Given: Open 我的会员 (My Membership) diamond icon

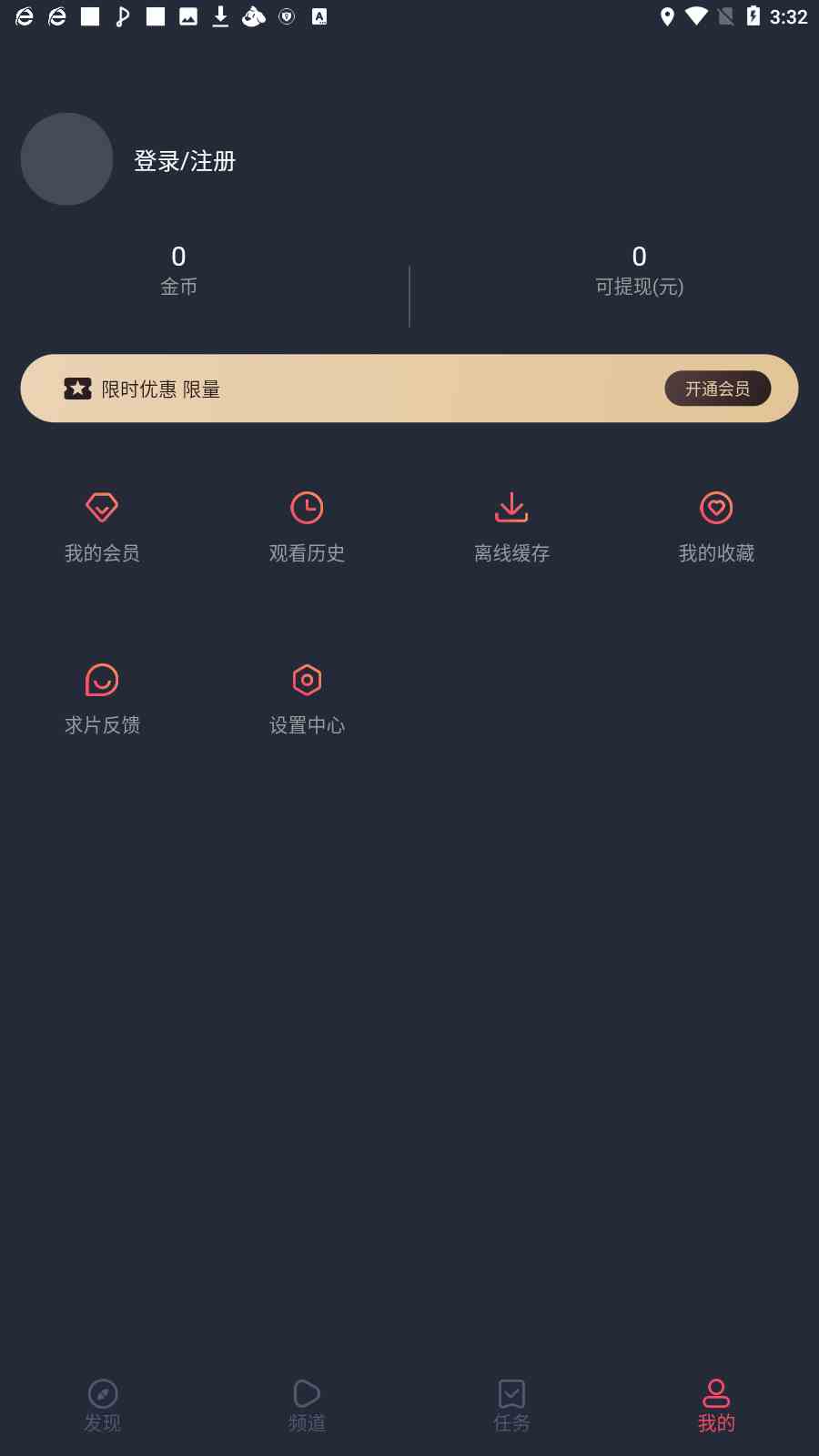Looking at the screenshot, I should [102, 508].
